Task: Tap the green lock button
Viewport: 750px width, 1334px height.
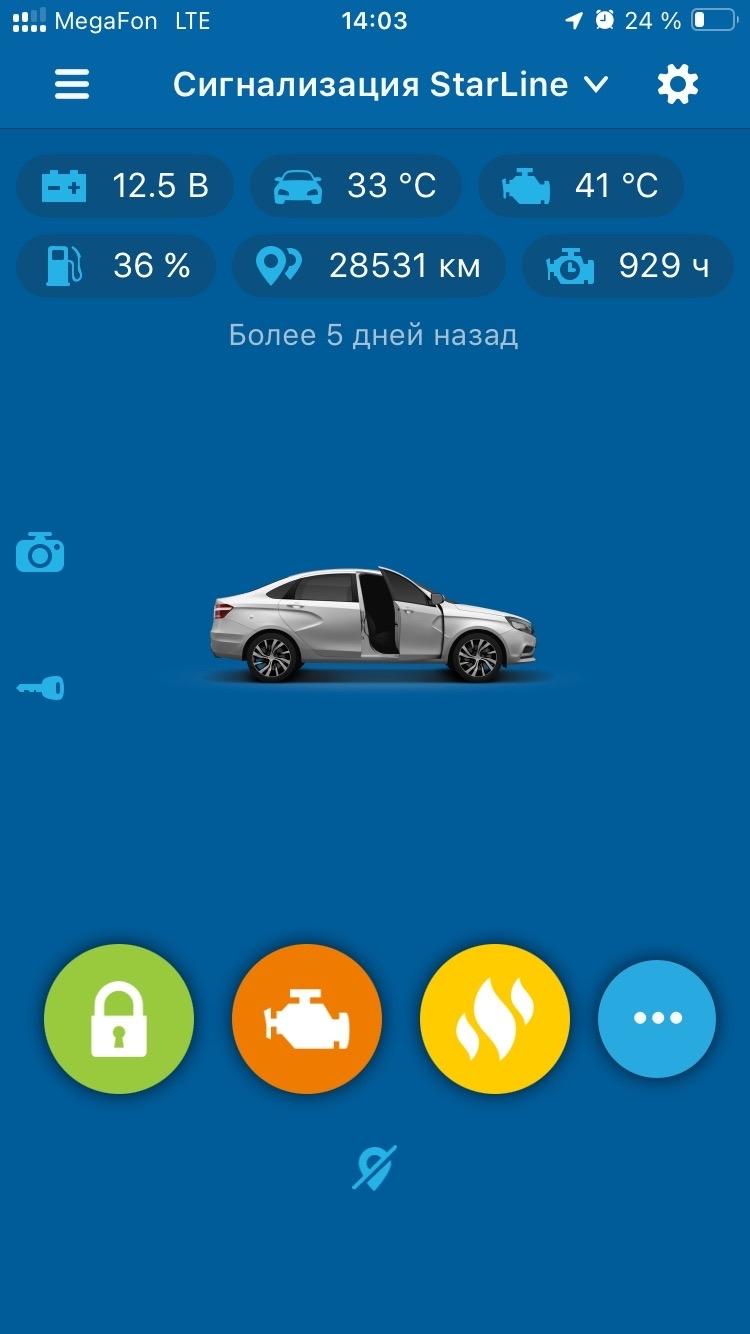Action: [x=119, y=1019]
